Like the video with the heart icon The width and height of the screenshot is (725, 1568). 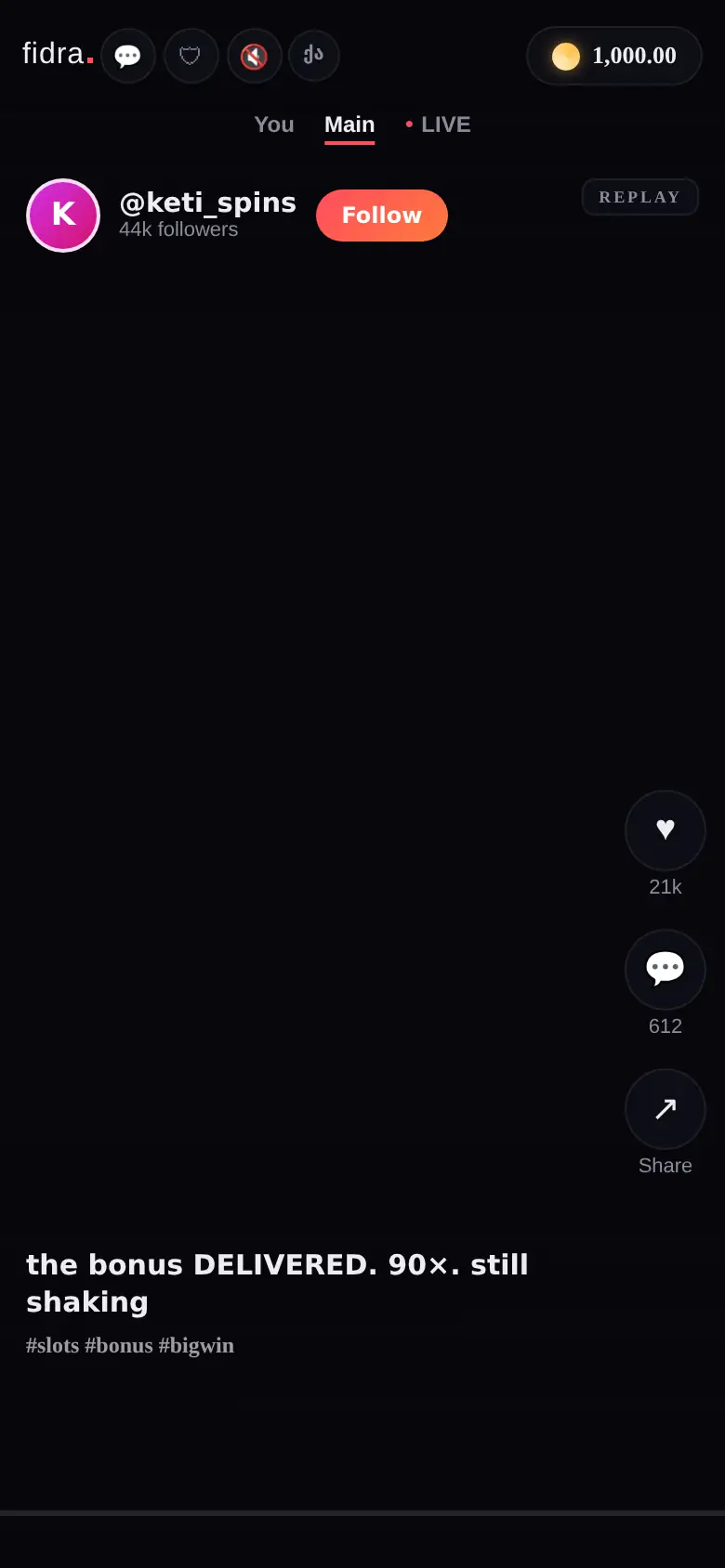coord(666,830)
